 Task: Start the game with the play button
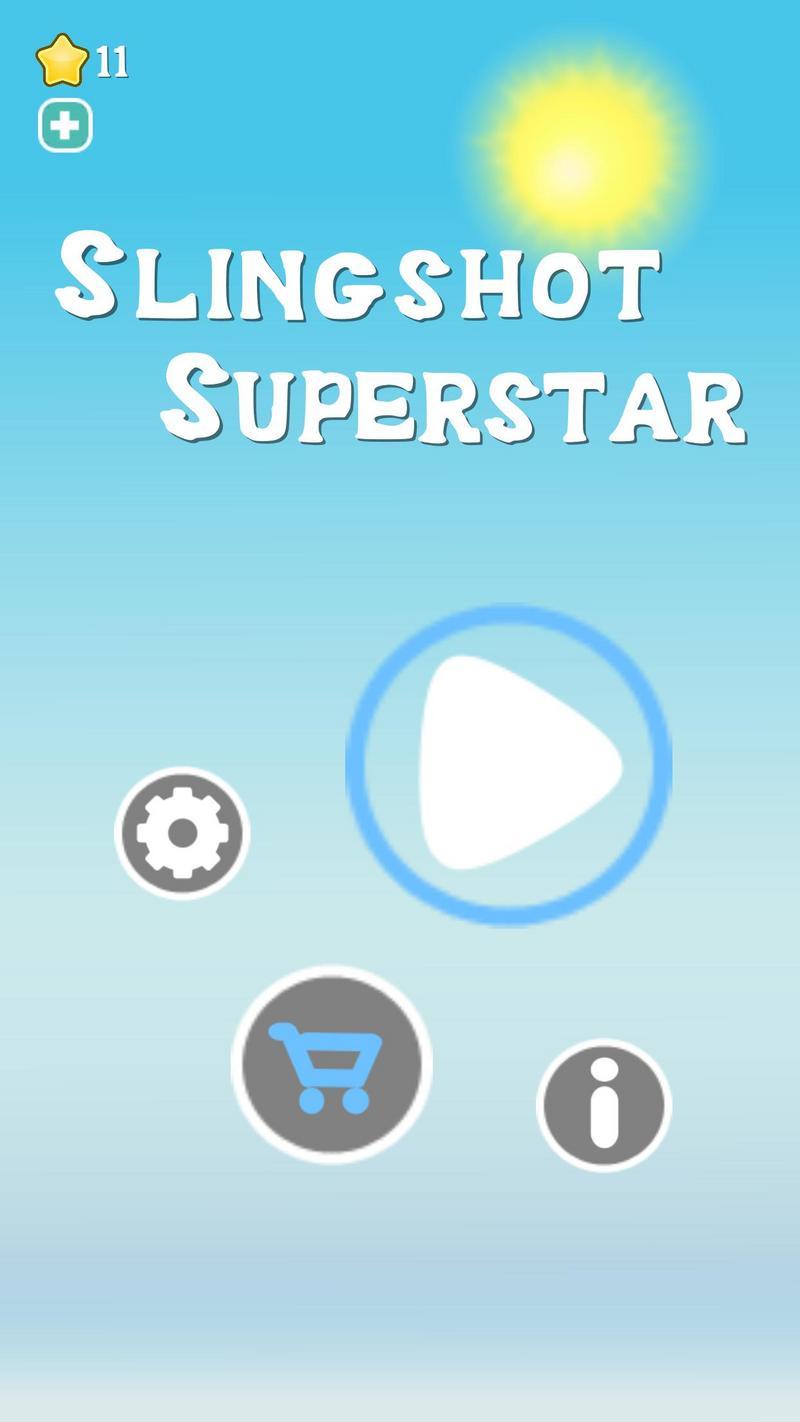(509, 765)
